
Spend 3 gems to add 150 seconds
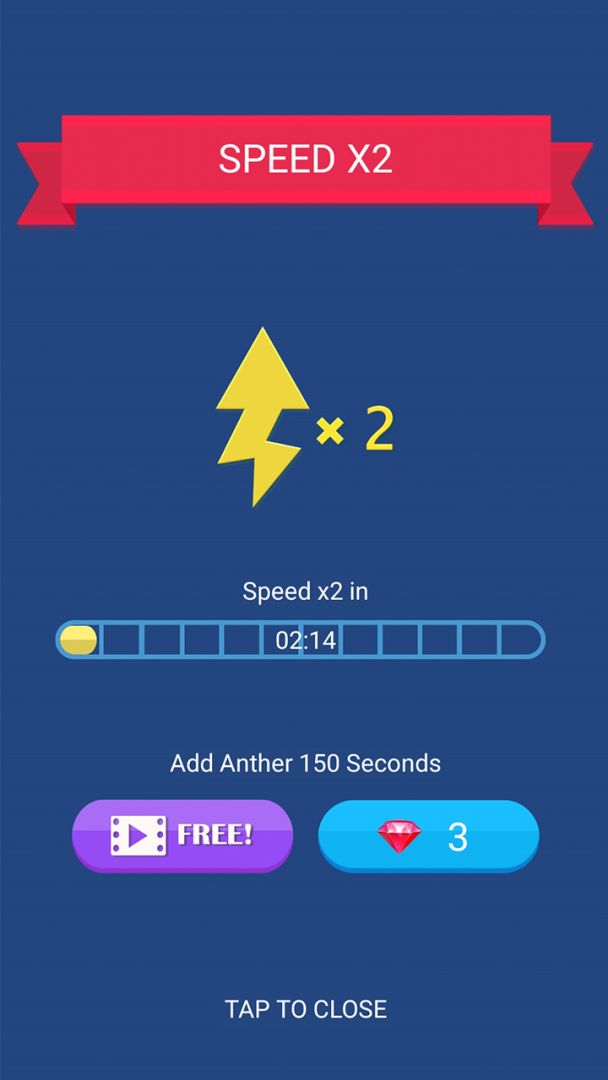[x=428, y=835]
